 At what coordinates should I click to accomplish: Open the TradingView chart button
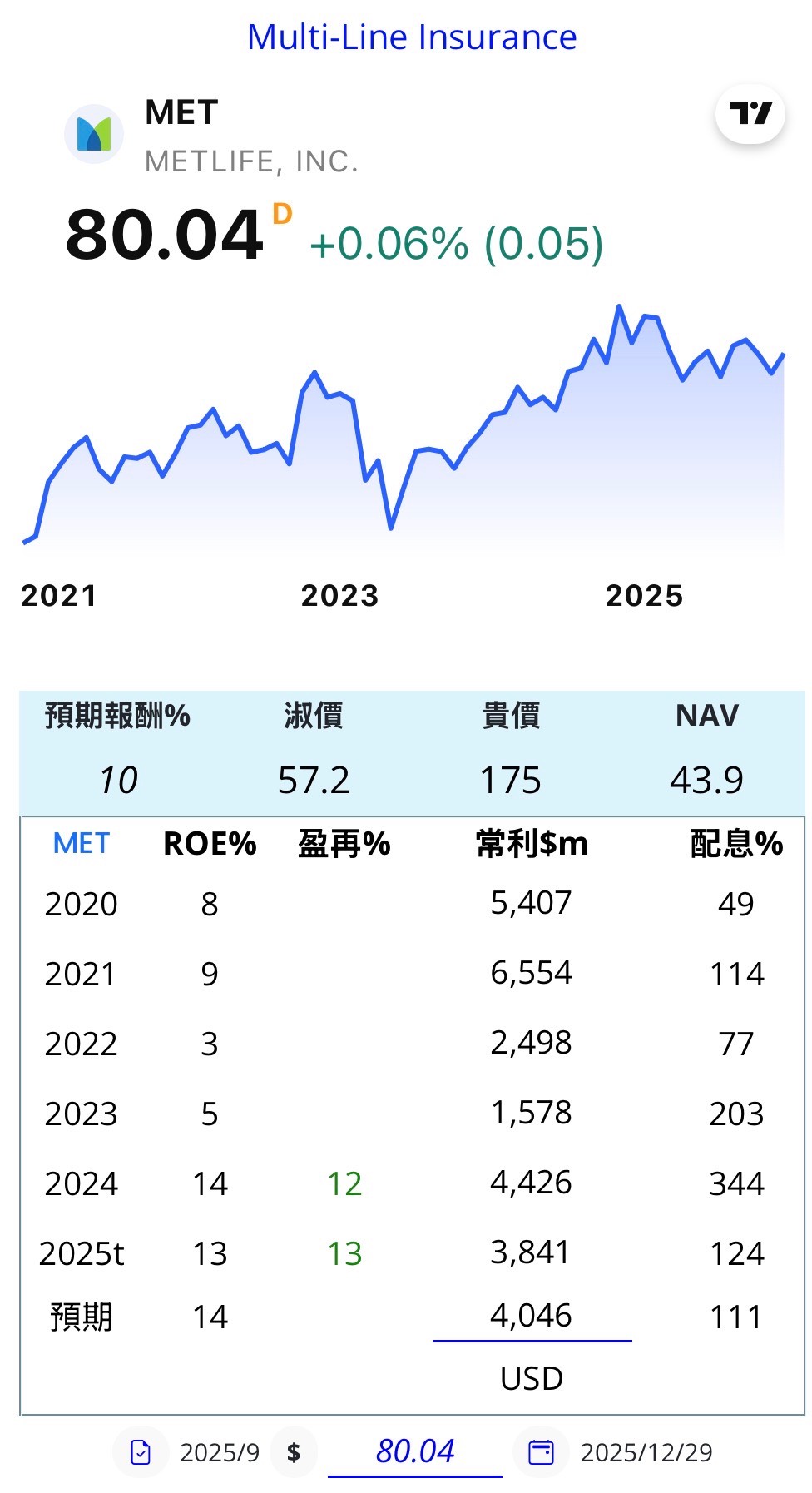click(x=750, y=114)
